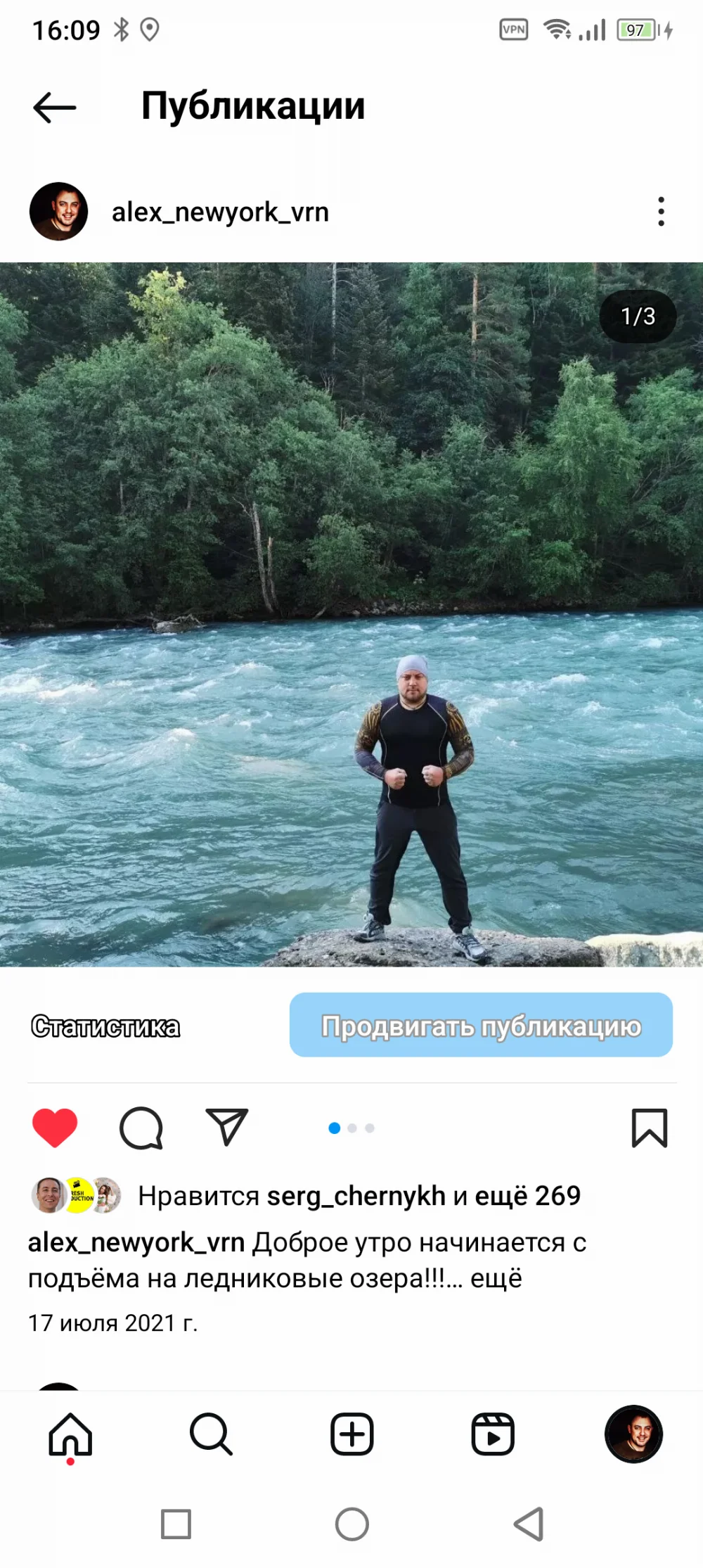Open own profile tab in bottom bar
Screen dimensions: 703x1568
[x=633, y=1434]
